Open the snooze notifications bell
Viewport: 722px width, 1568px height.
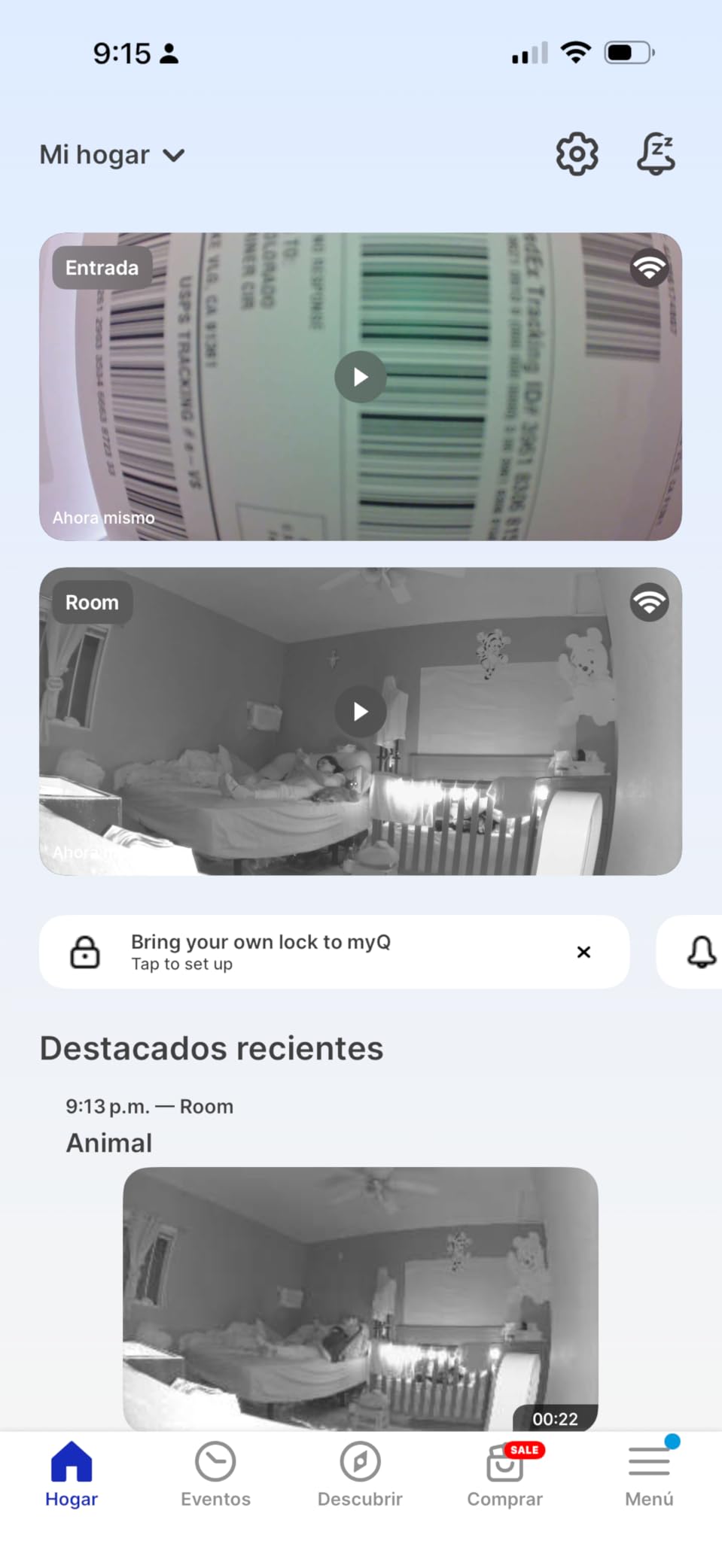(x=656, y=154)
